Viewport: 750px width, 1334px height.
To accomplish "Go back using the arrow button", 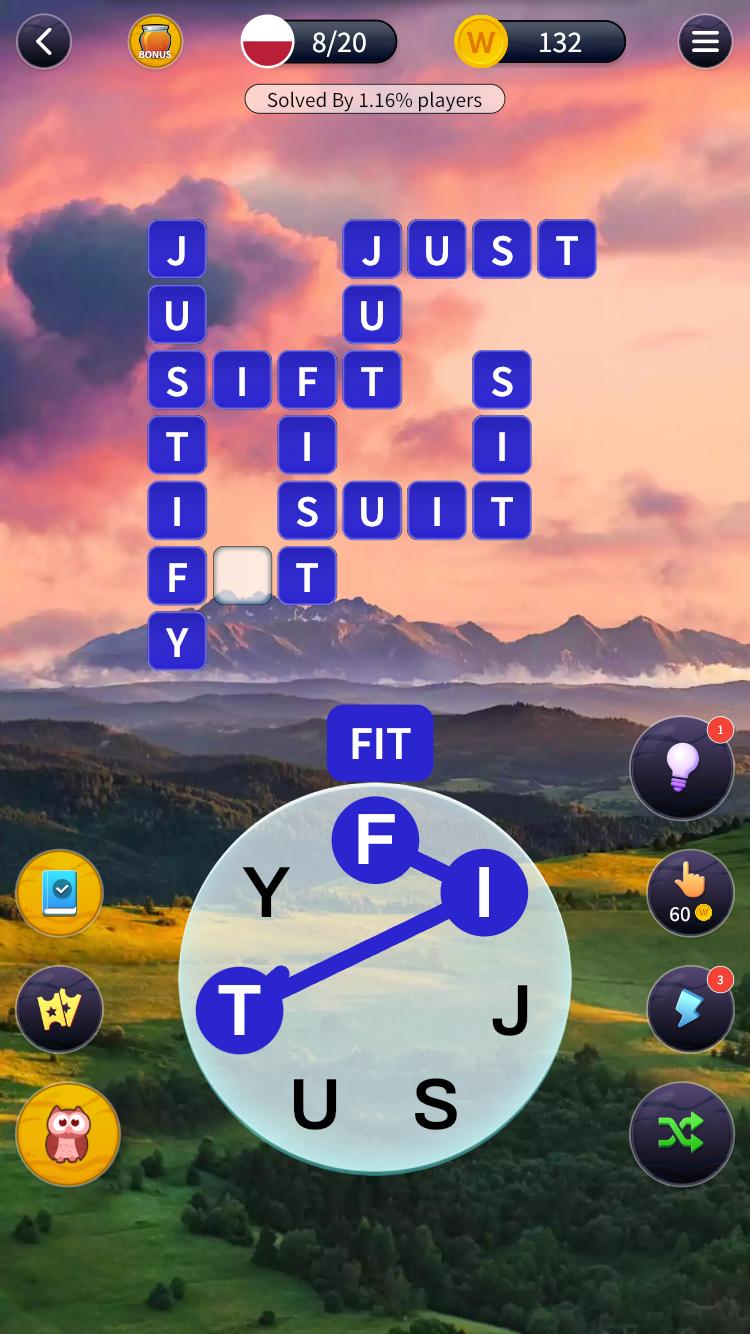I will [44, 42].
